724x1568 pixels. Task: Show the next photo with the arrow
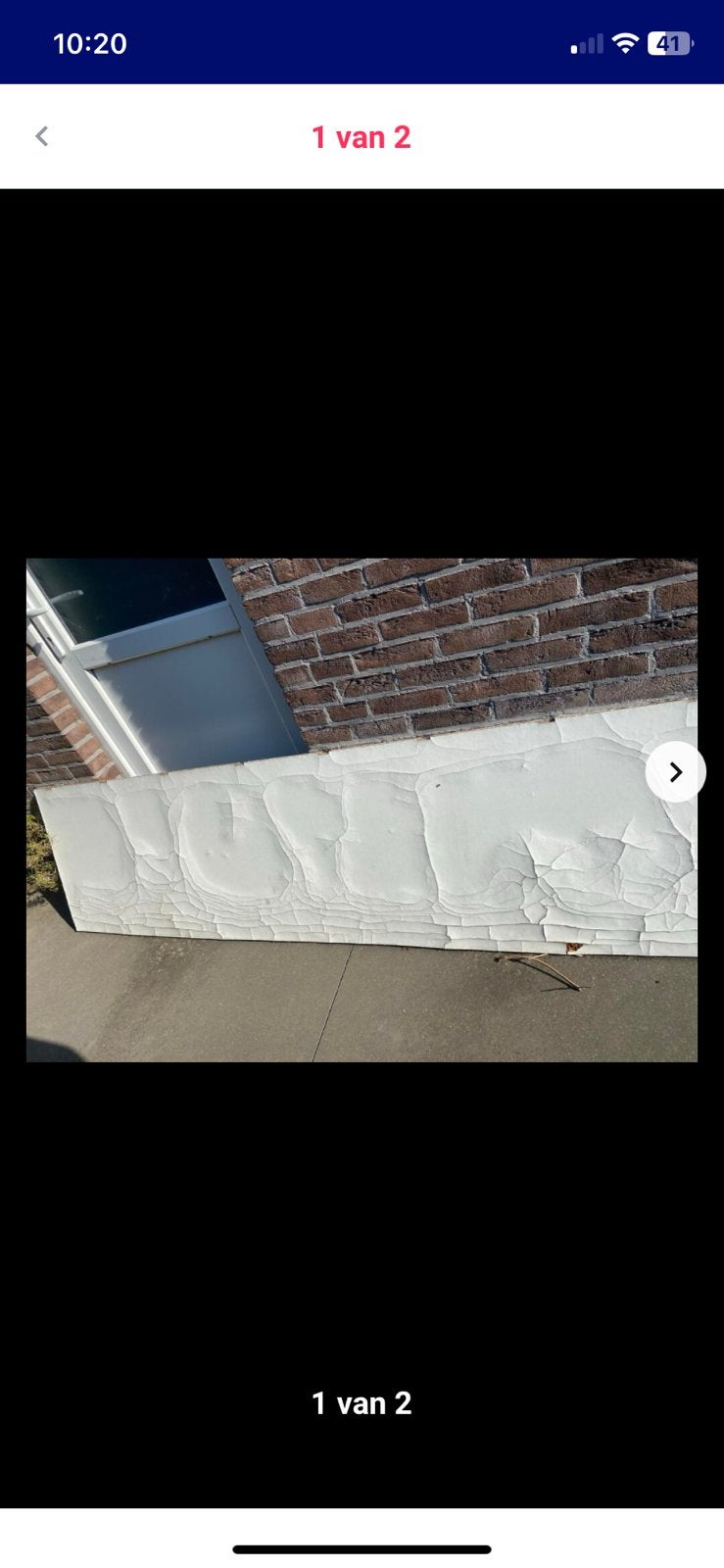click(675, 772)
